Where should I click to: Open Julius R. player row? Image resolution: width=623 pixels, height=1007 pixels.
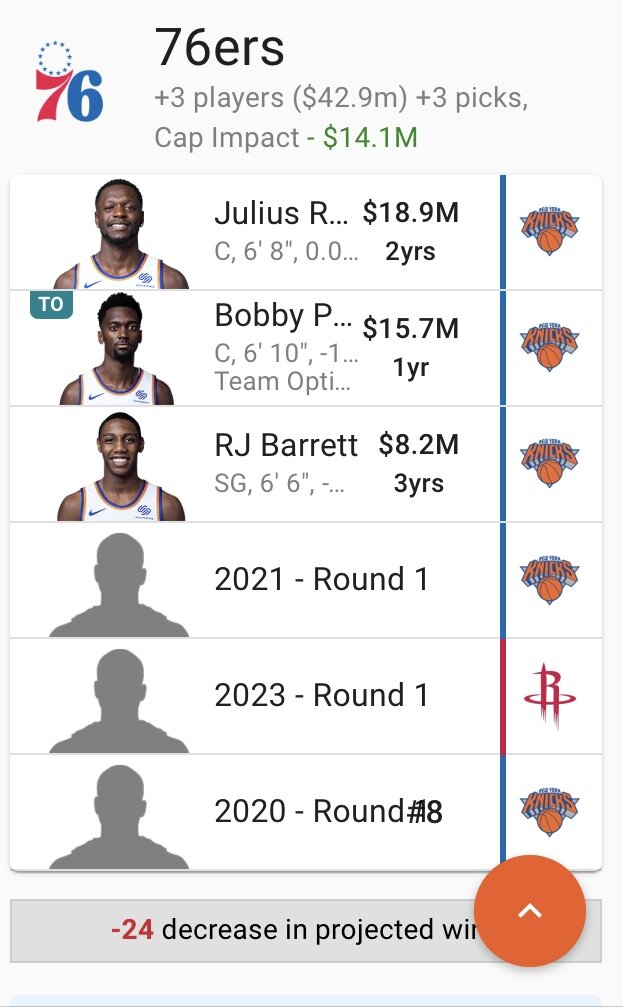tap(300, 232)
